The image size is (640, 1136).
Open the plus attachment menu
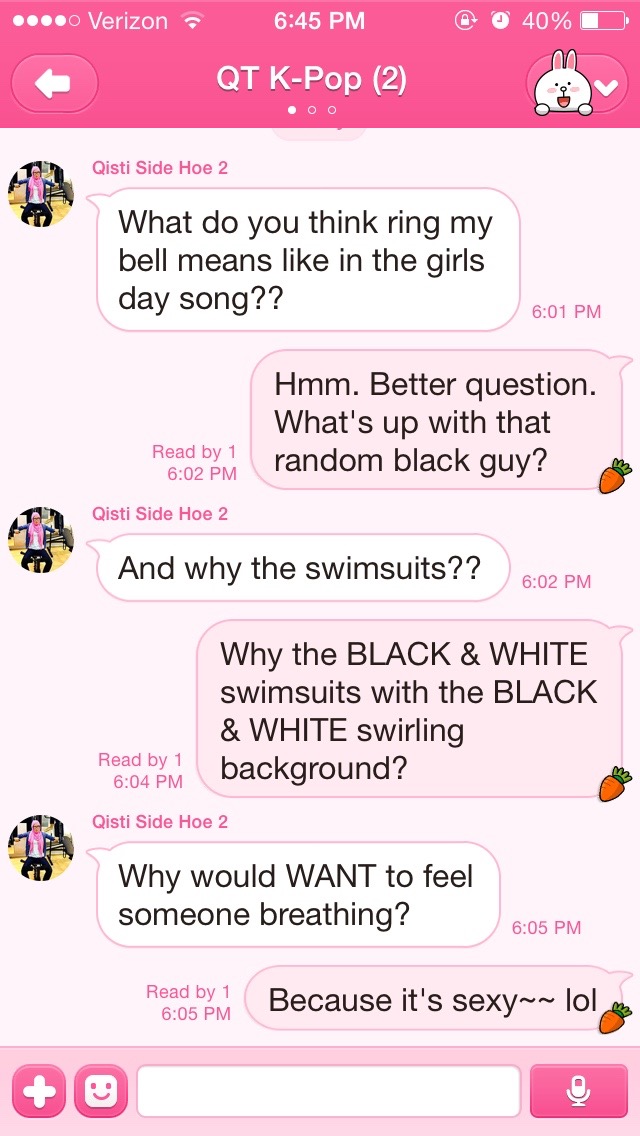[39, 1090]
